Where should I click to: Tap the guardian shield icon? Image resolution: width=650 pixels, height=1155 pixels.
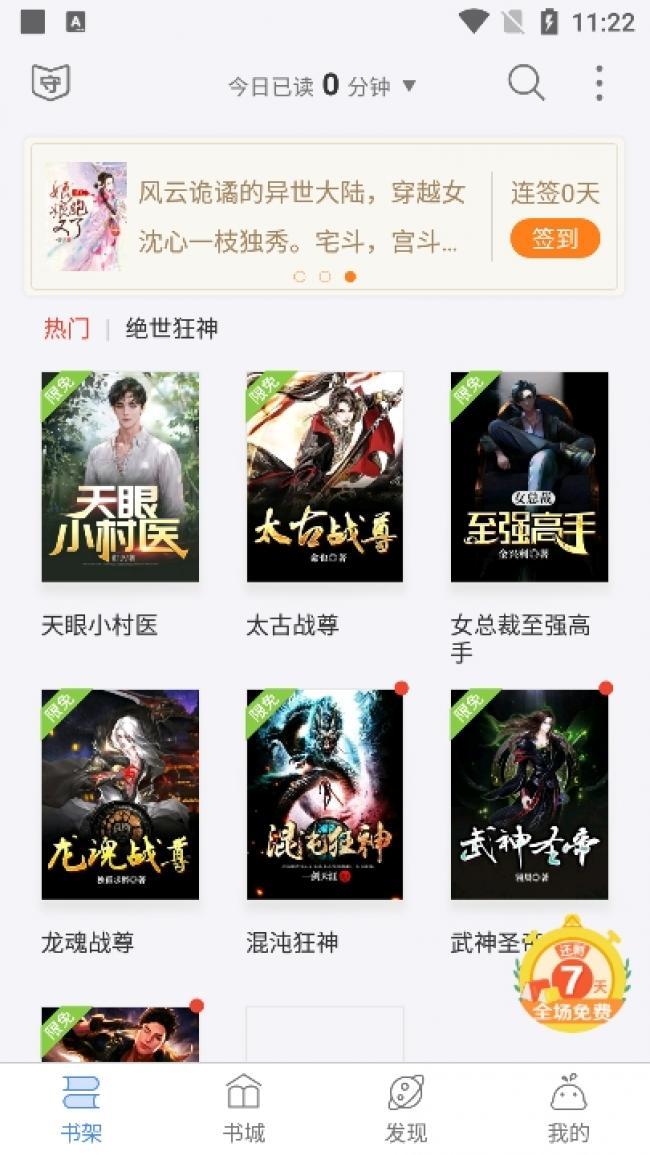[x=51, y=83]
